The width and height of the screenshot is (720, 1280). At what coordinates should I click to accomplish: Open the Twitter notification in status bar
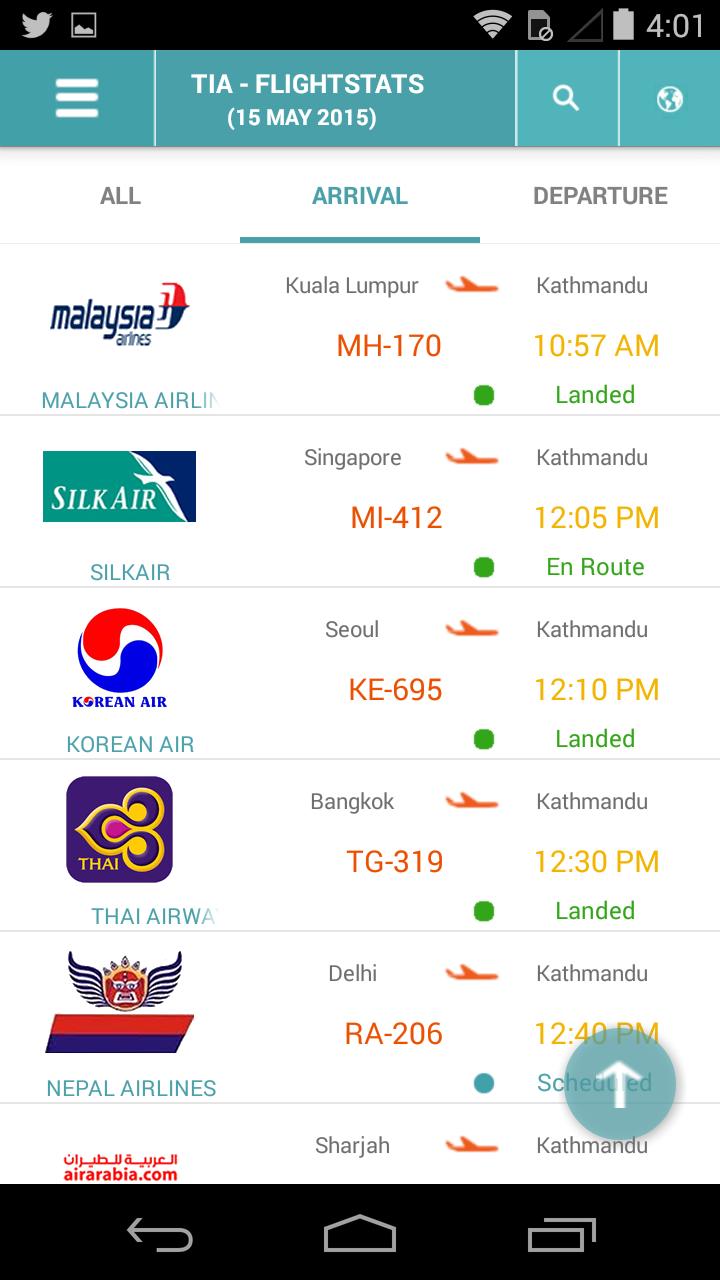point(37,22)
